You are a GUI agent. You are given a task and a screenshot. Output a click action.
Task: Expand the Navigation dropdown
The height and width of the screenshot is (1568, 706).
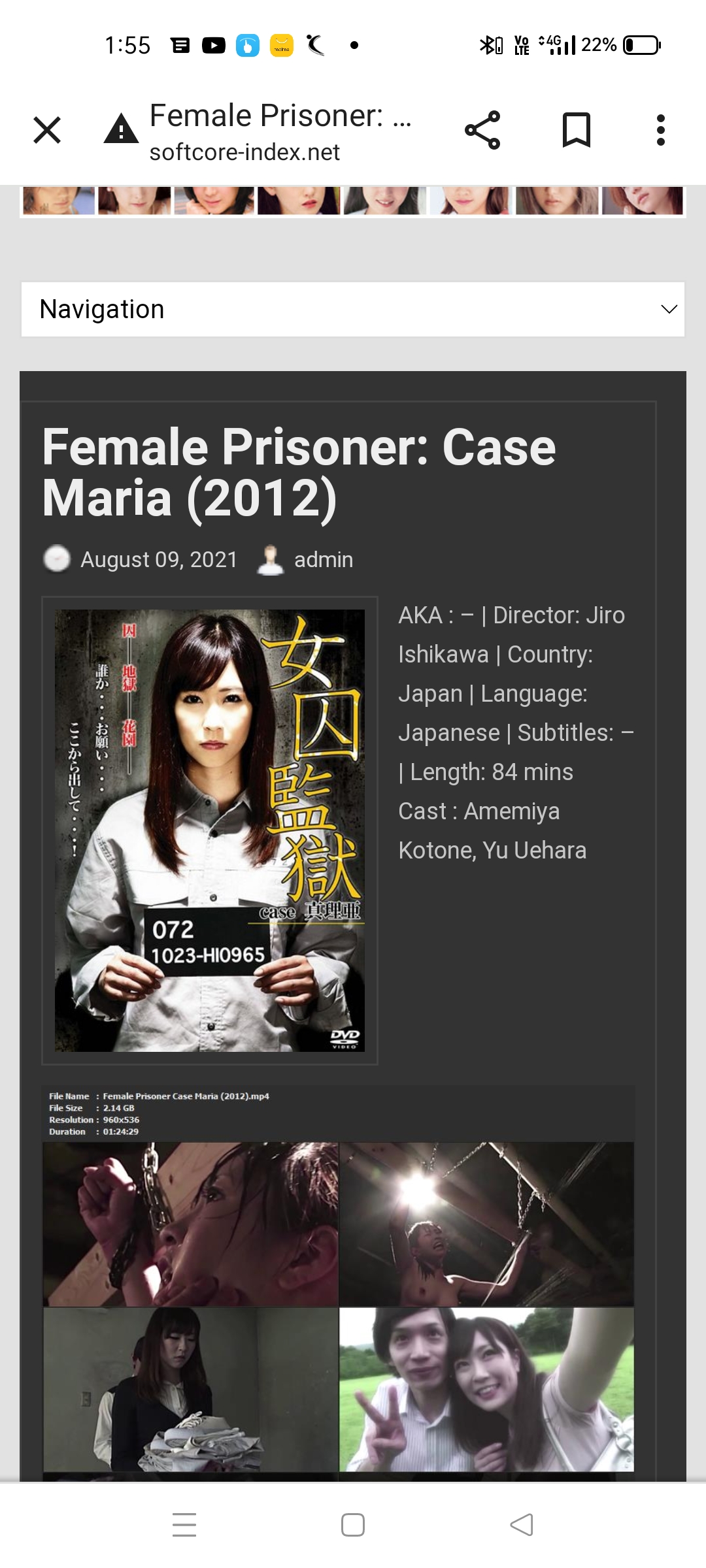tap(353, 309)
